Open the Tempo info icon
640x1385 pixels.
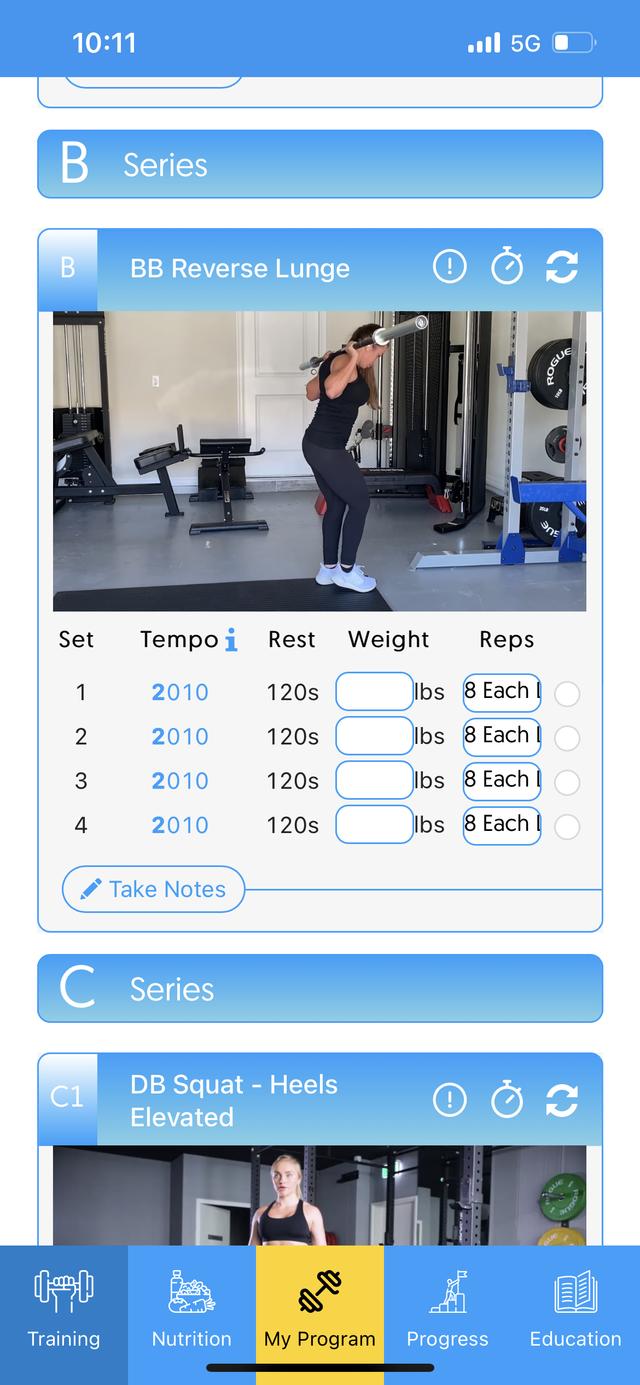[231, 640]
